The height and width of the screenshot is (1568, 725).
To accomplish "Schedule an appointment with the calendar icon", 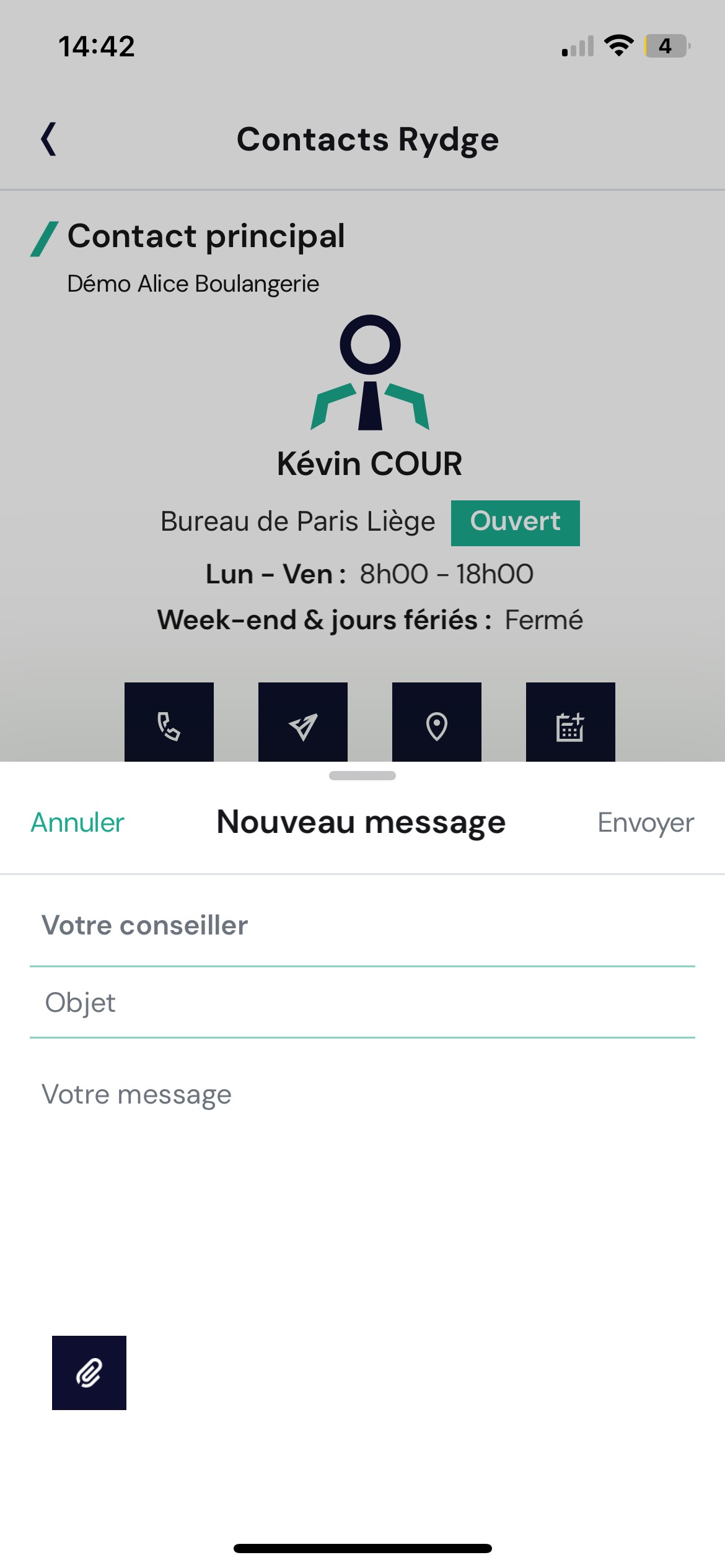I will point(571,723).
